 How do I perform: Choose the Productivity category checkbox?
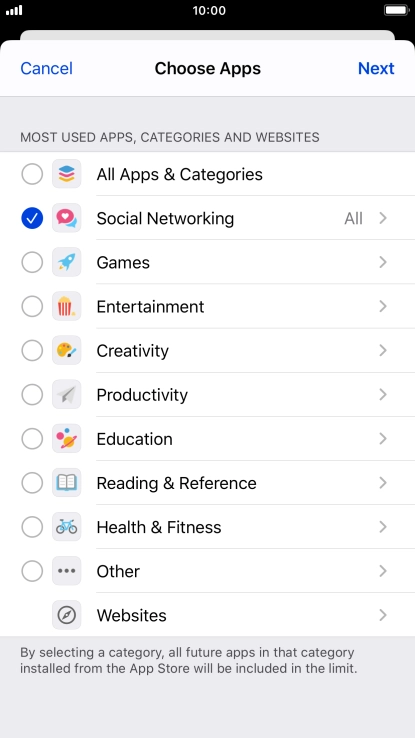tap(32, 395)
